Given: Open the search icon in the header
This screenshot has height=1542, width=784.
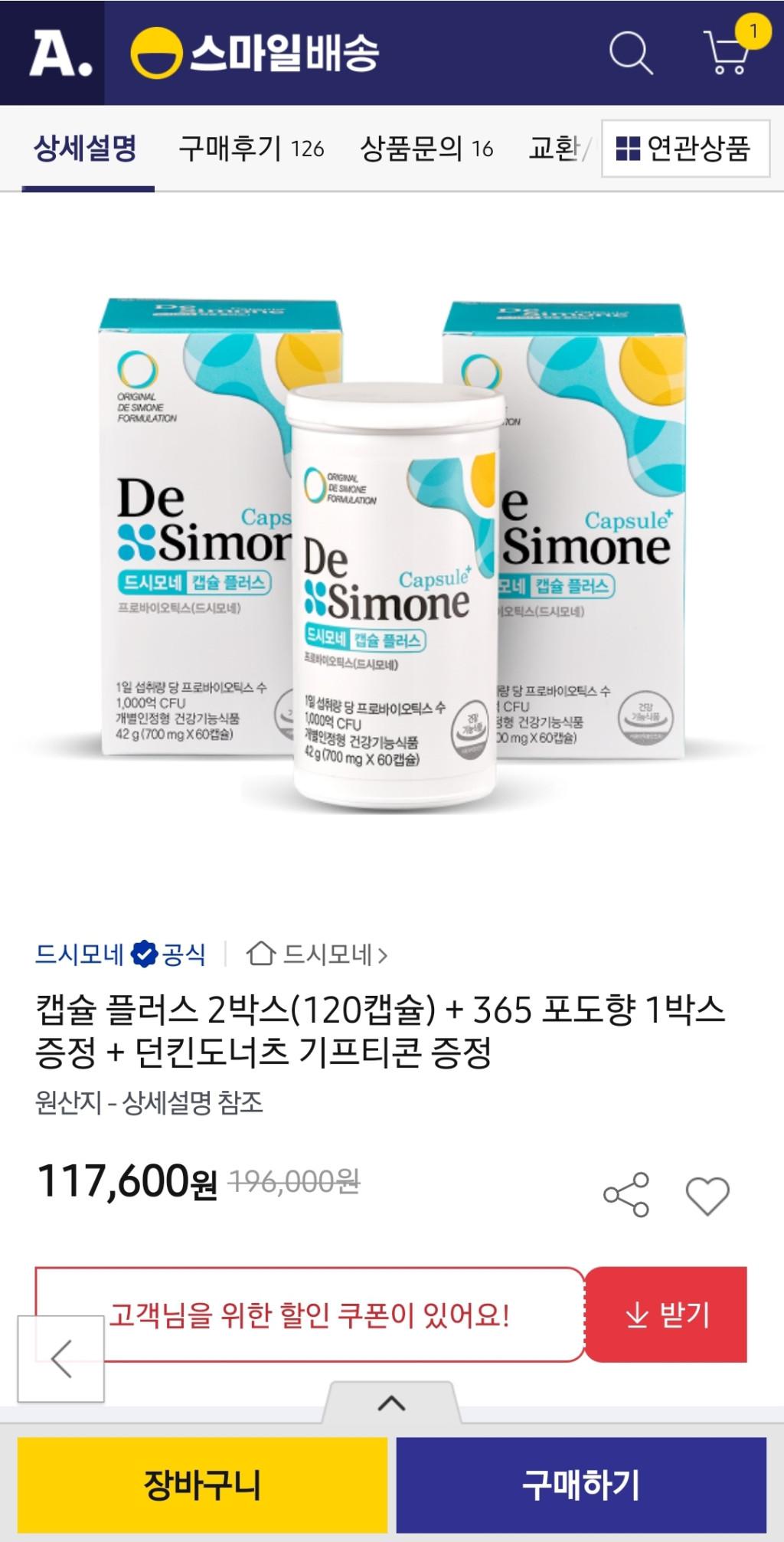Looking at the screenshot, I should coord(630,53).
